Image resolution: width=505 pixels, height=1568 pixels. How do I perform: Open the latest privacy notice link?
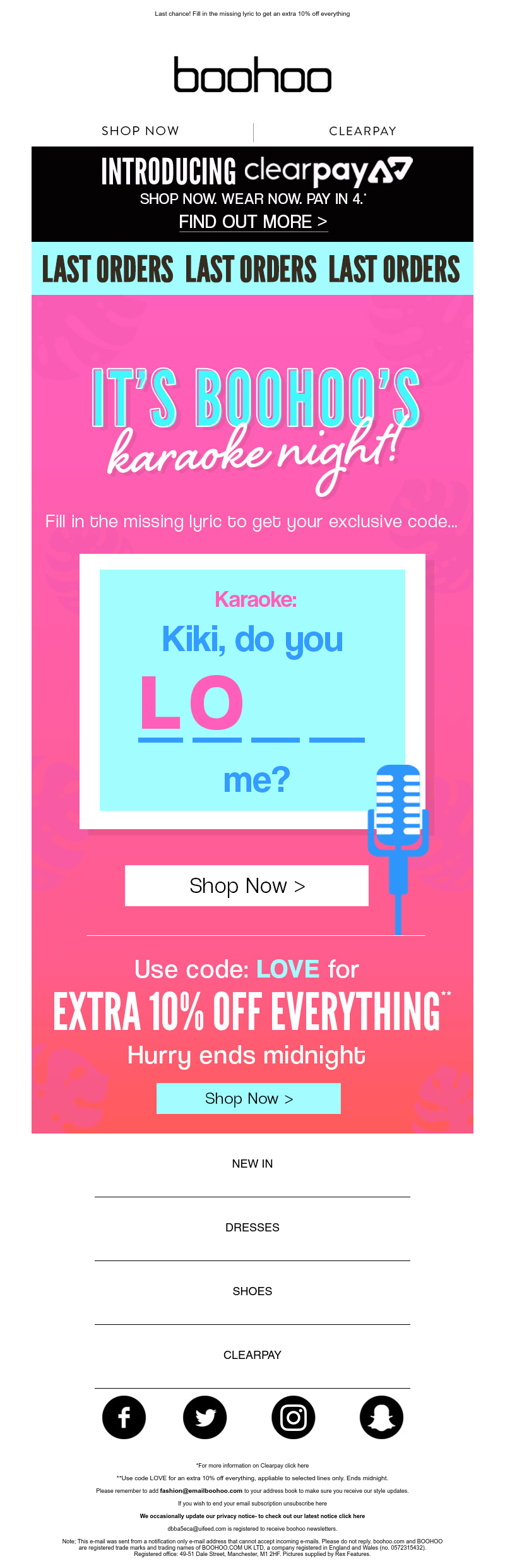(352, 1516)
